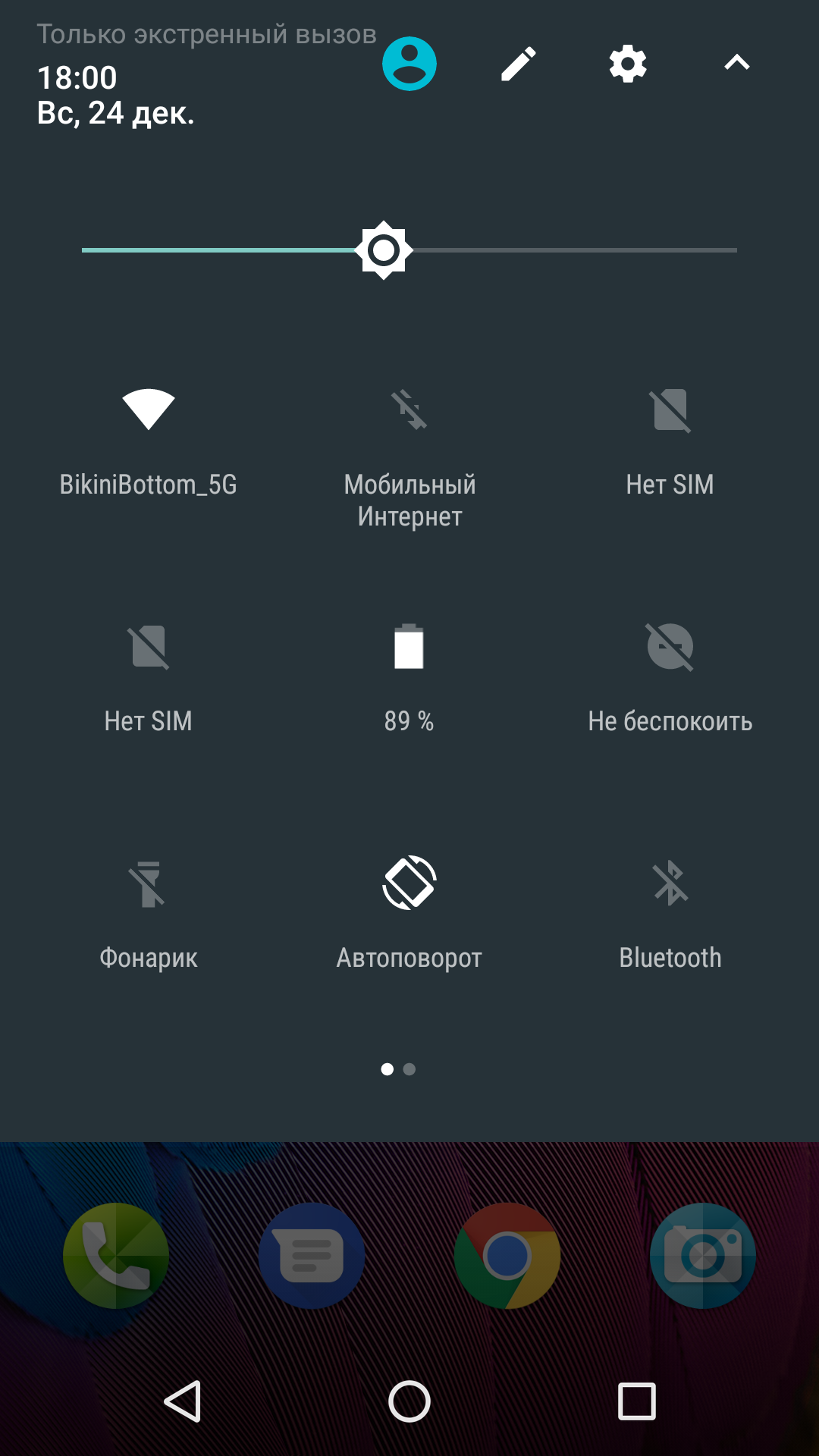Collapse the quick settings panel
819x1456 pixels.
[x=736, y=64]
